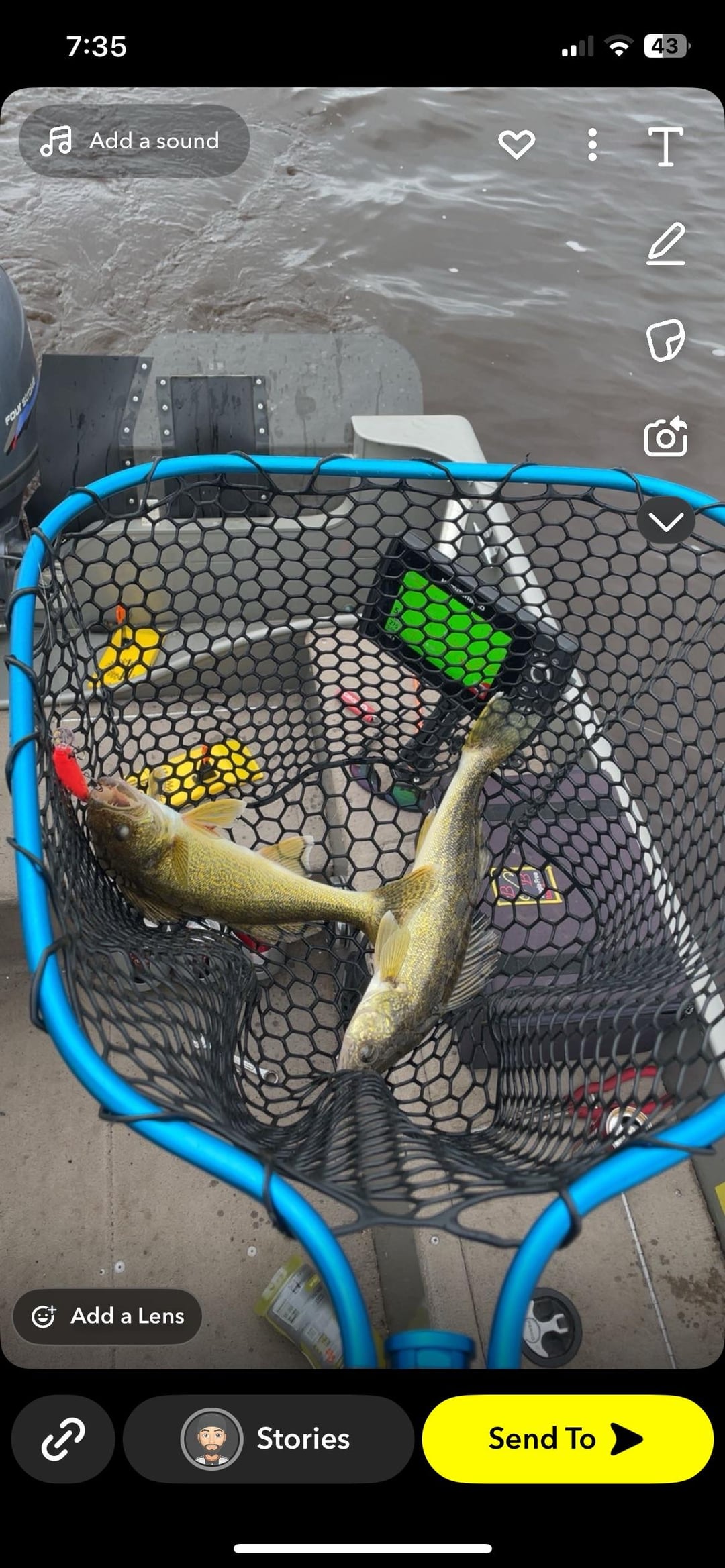The height and width of the screenshot is (1568, 725).
Task: Tap the yellow Send To button
Action: [567, 1439]
